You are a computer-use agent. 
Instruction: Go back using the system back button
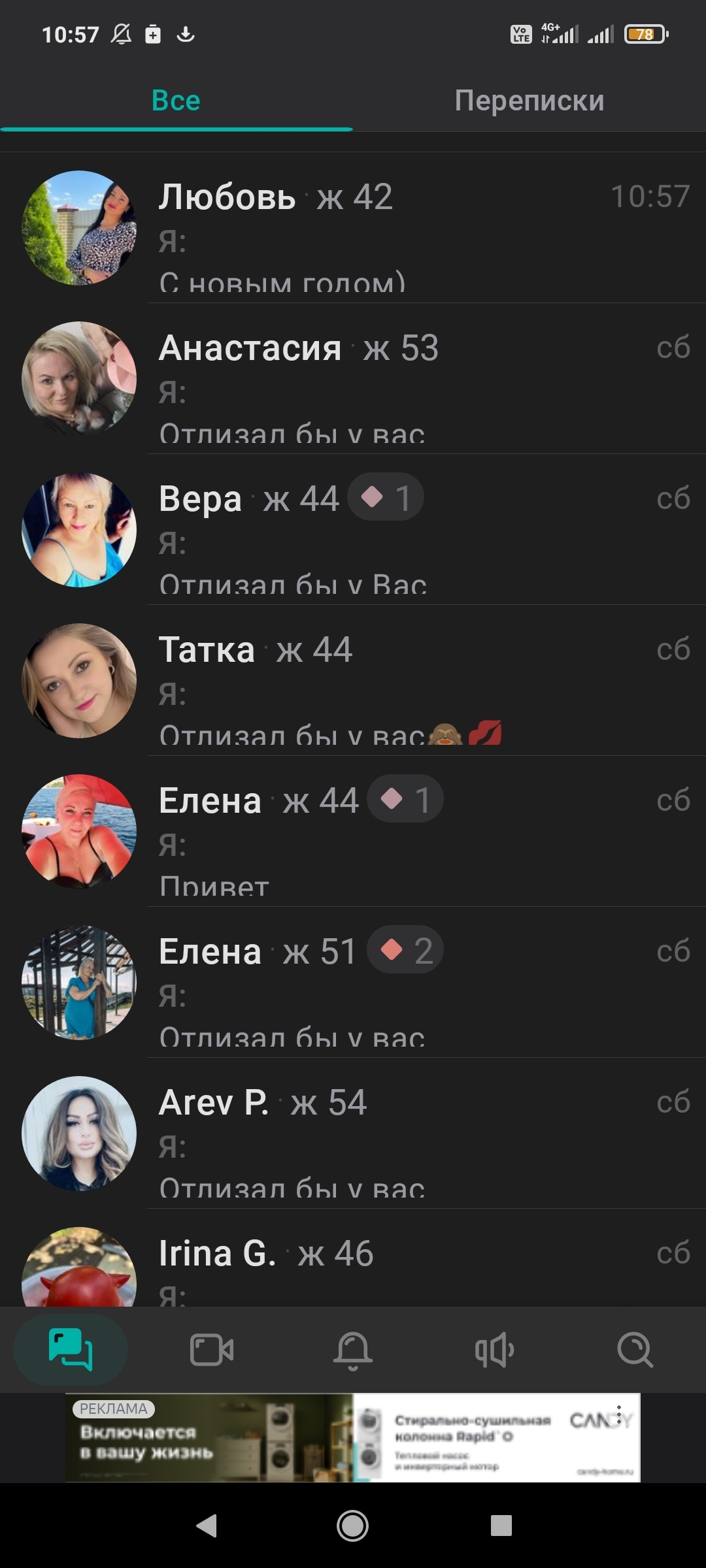coord(207,1526)
